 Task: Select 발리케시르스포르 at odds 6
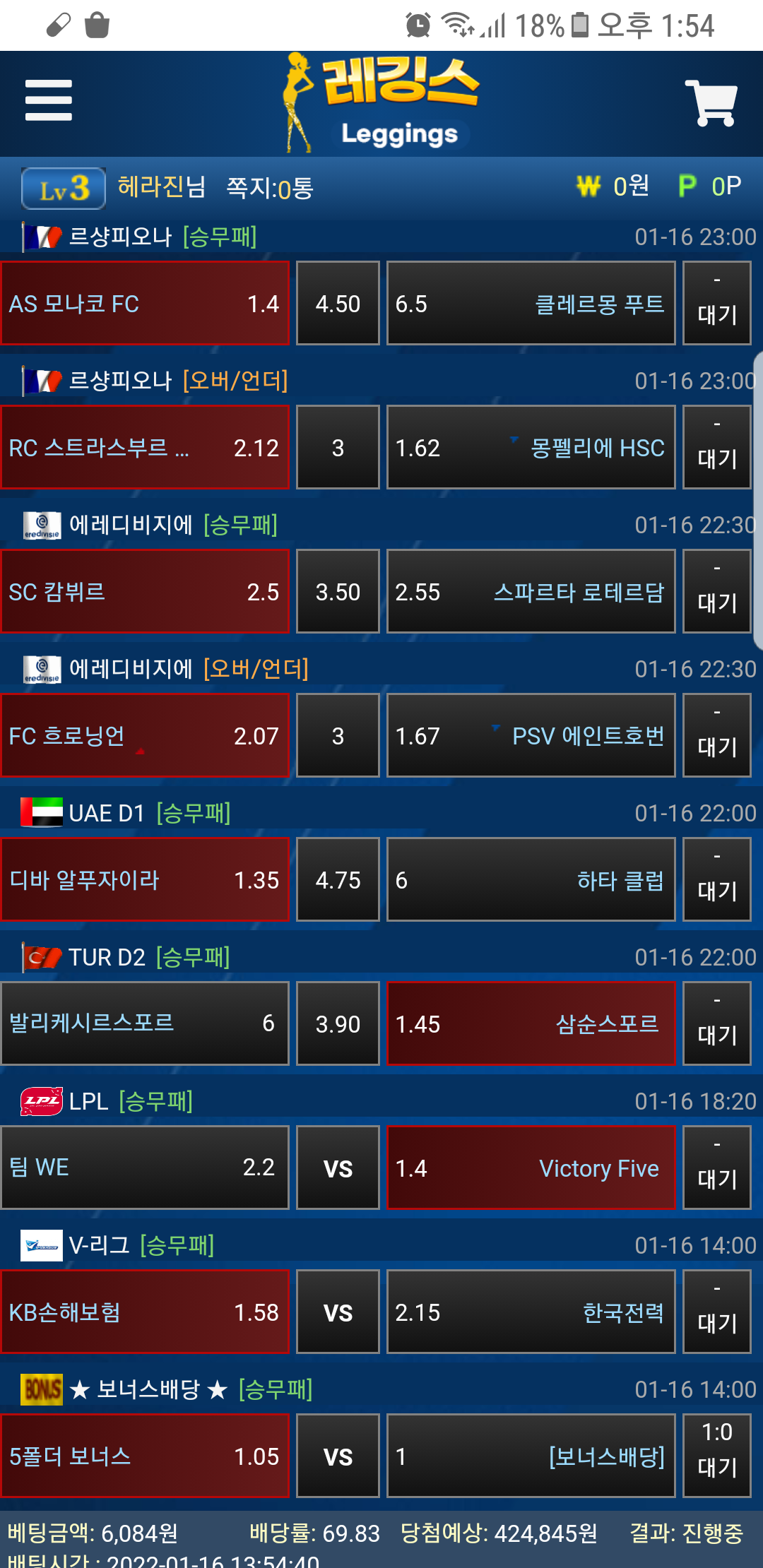145,1024
